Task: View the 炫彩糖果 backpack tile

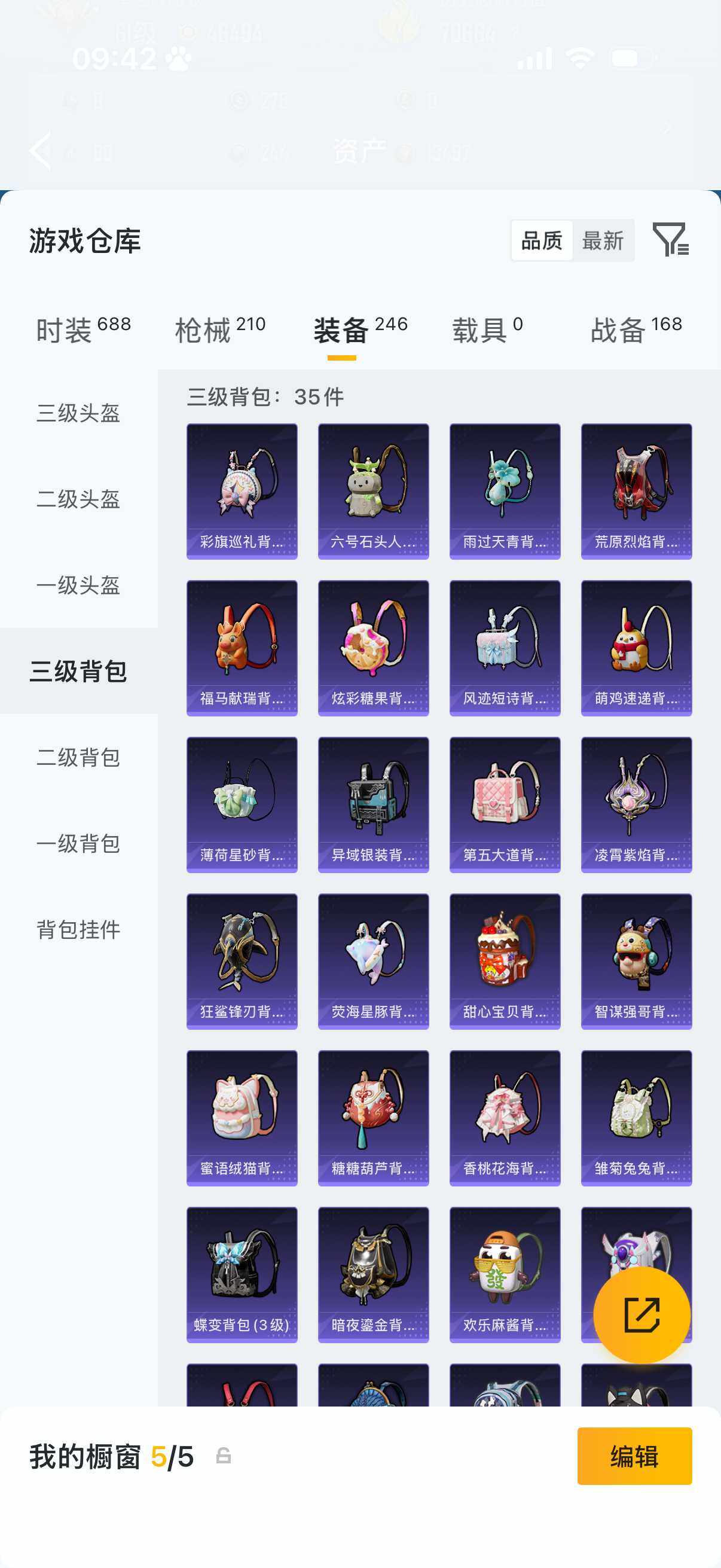Action: click(x=373, y=648)
